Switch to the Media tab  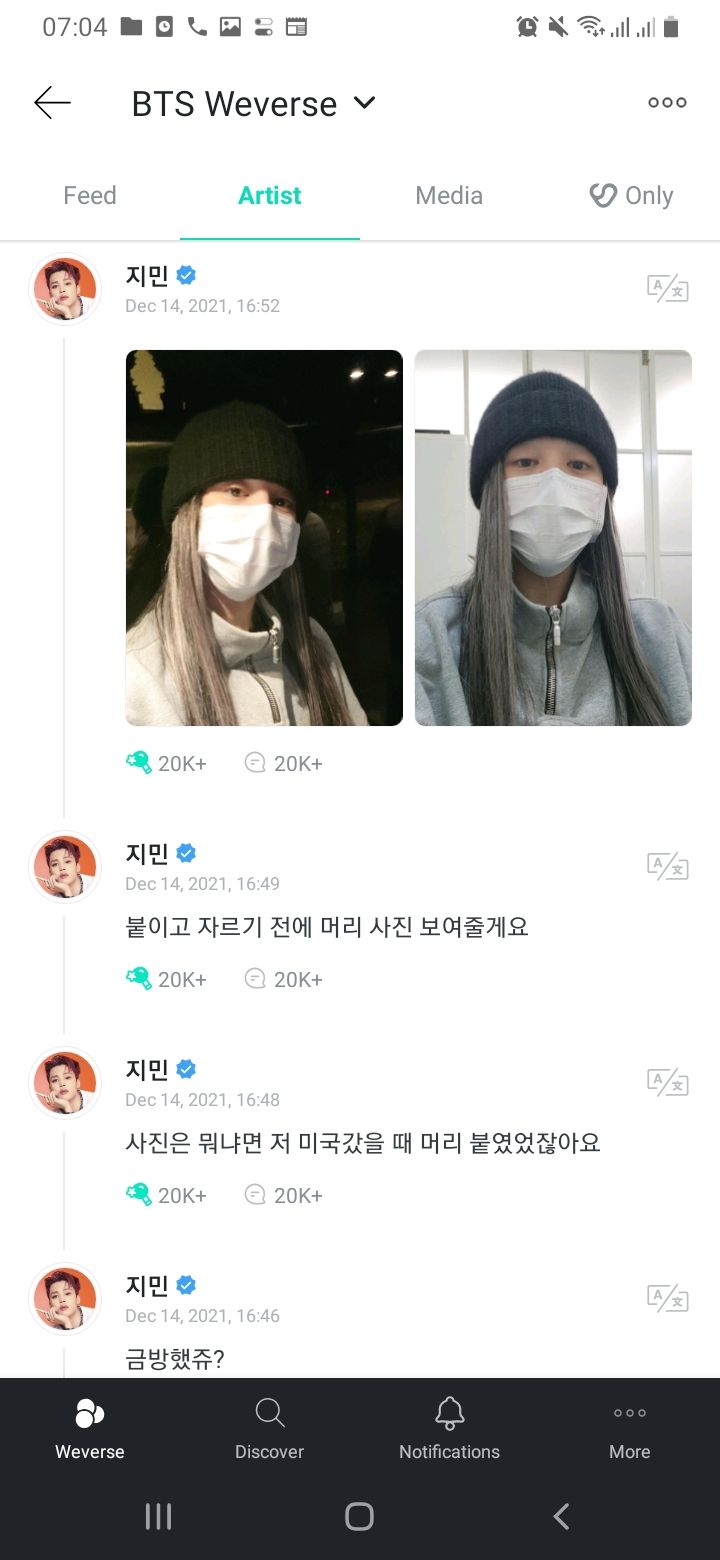click(x=449, y=196)
